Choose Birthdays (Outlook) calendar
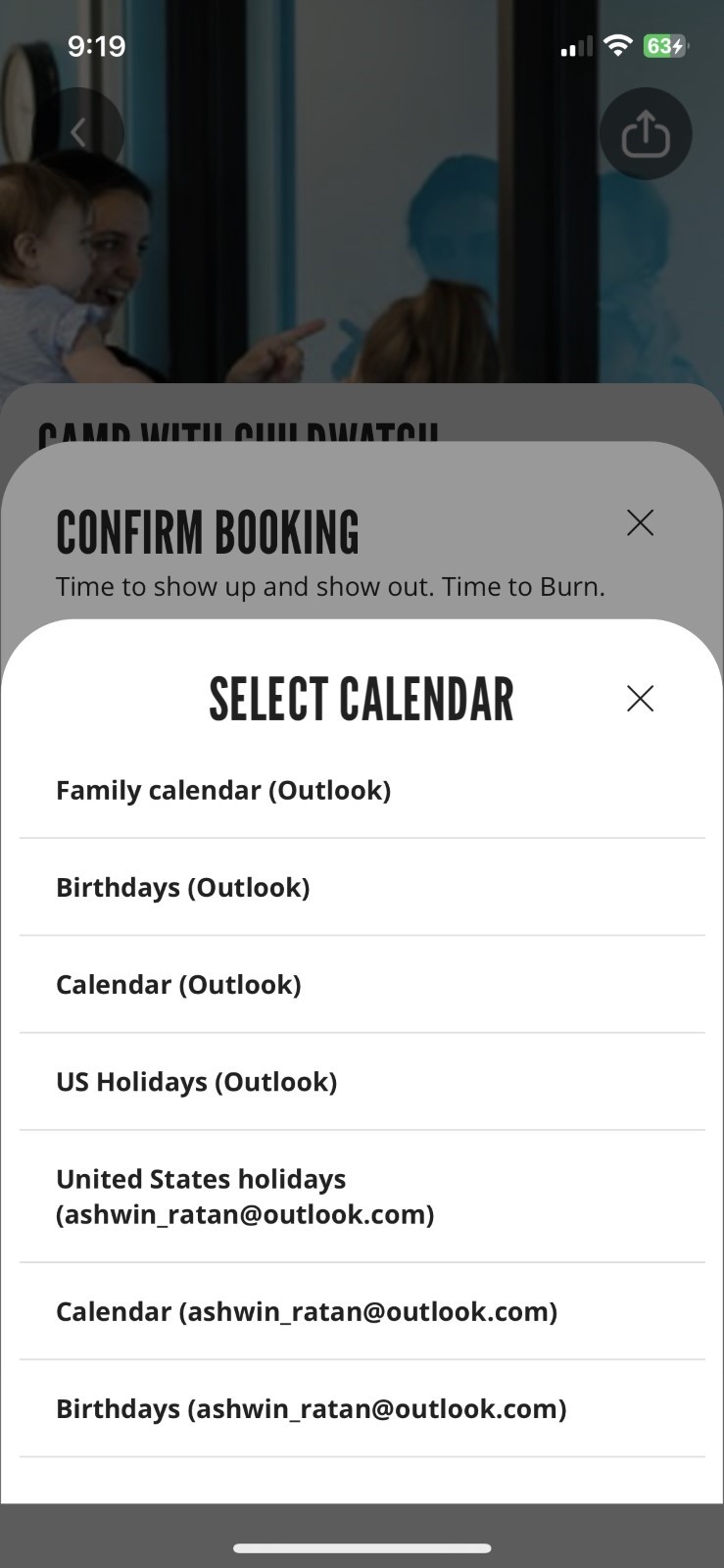This screenshot has height=1568, width=724. click(362, 887)
